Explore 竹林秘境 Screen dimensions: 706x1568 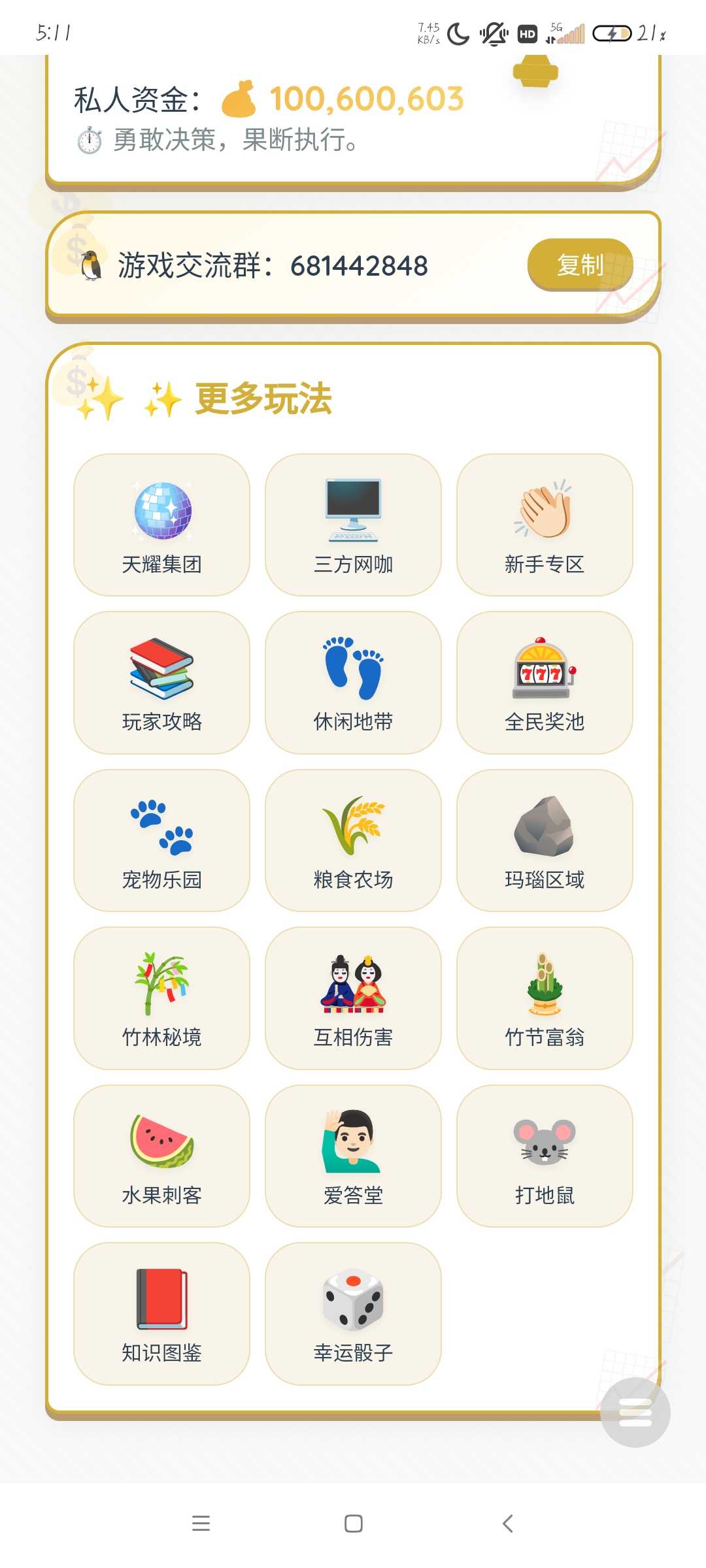pyautogui.click(x=161, y=998)
